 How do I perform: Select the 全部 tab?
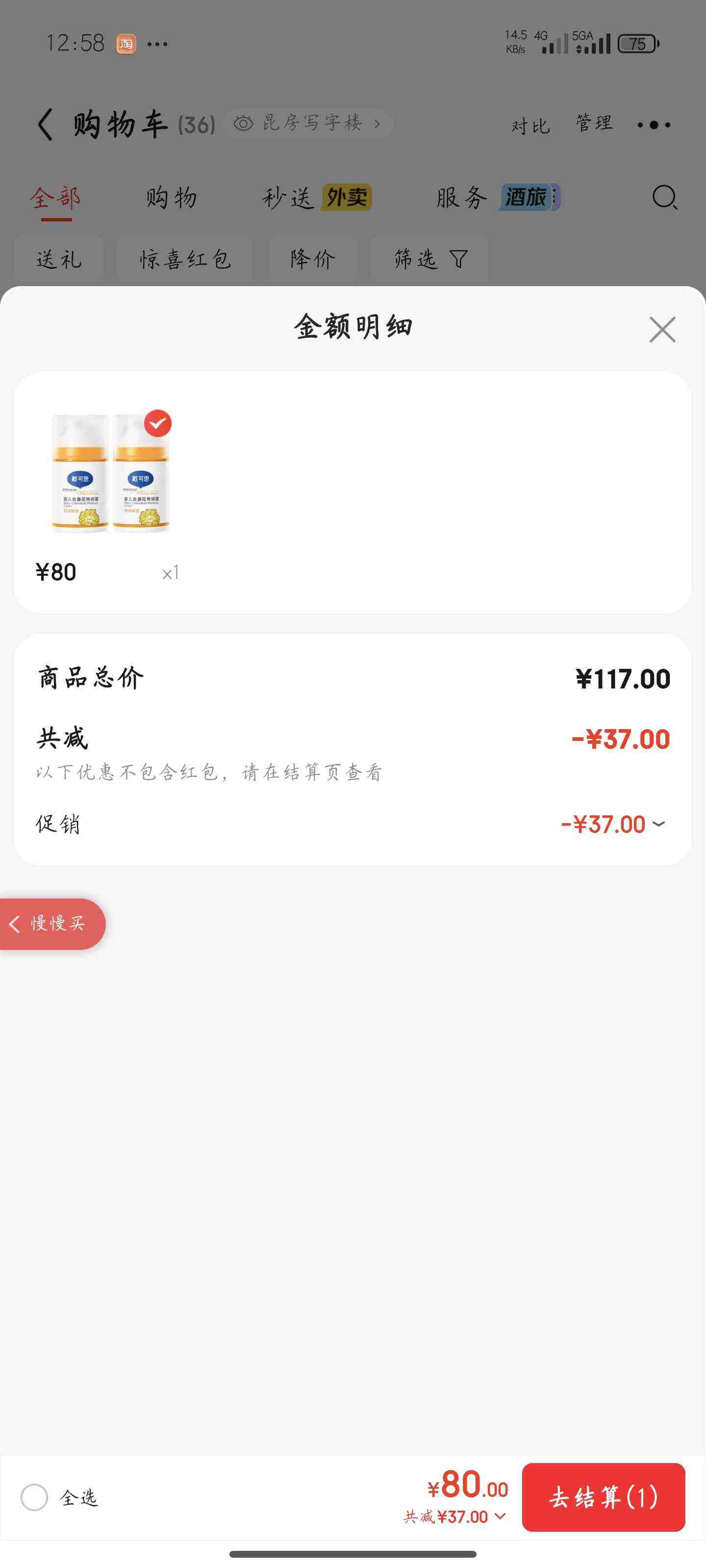55,198
